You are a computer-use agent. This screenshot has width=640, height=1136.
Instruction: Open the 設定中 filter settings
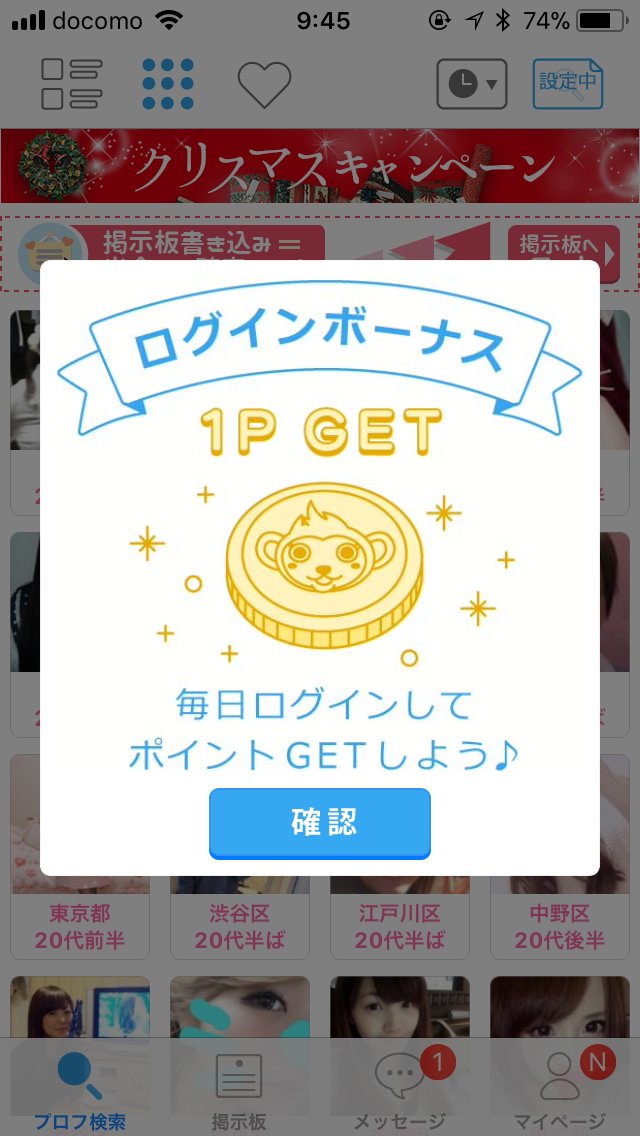click(x=567, y=82)
